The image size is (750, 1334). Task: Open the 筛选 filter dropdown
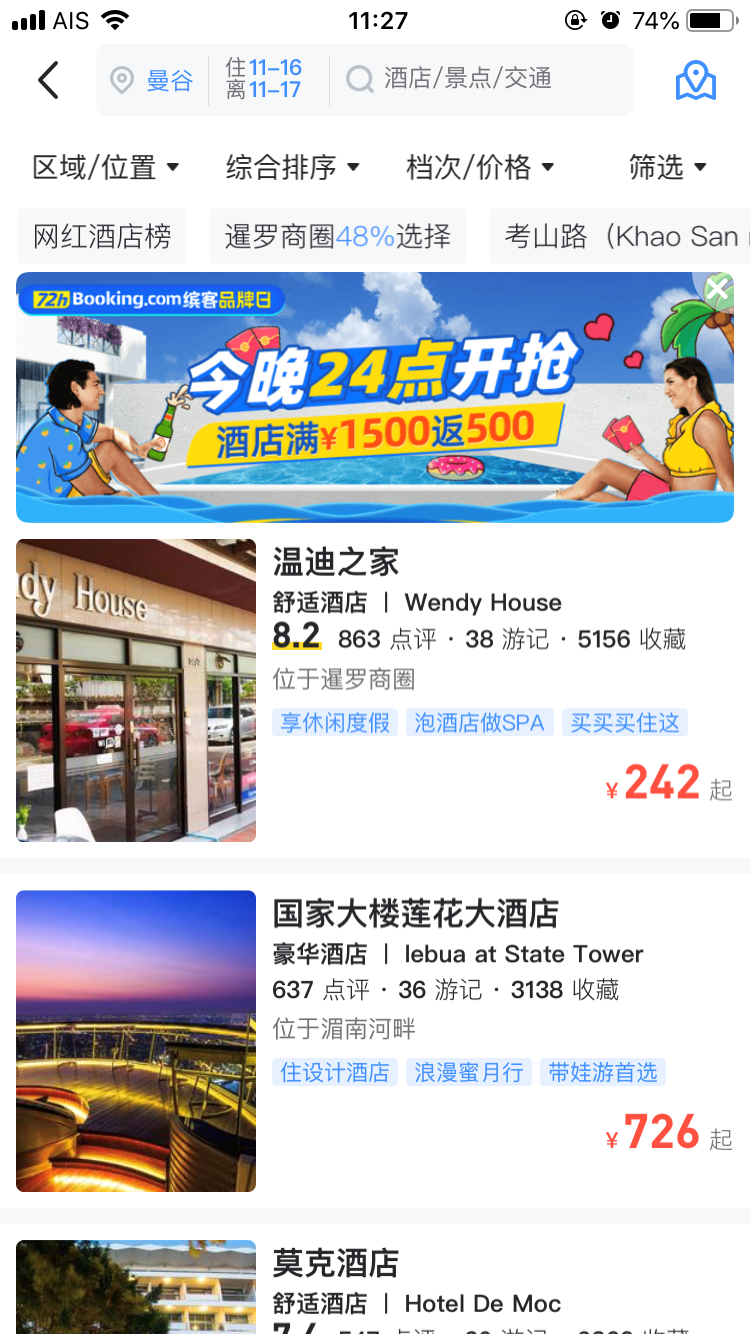pos(668,167)
